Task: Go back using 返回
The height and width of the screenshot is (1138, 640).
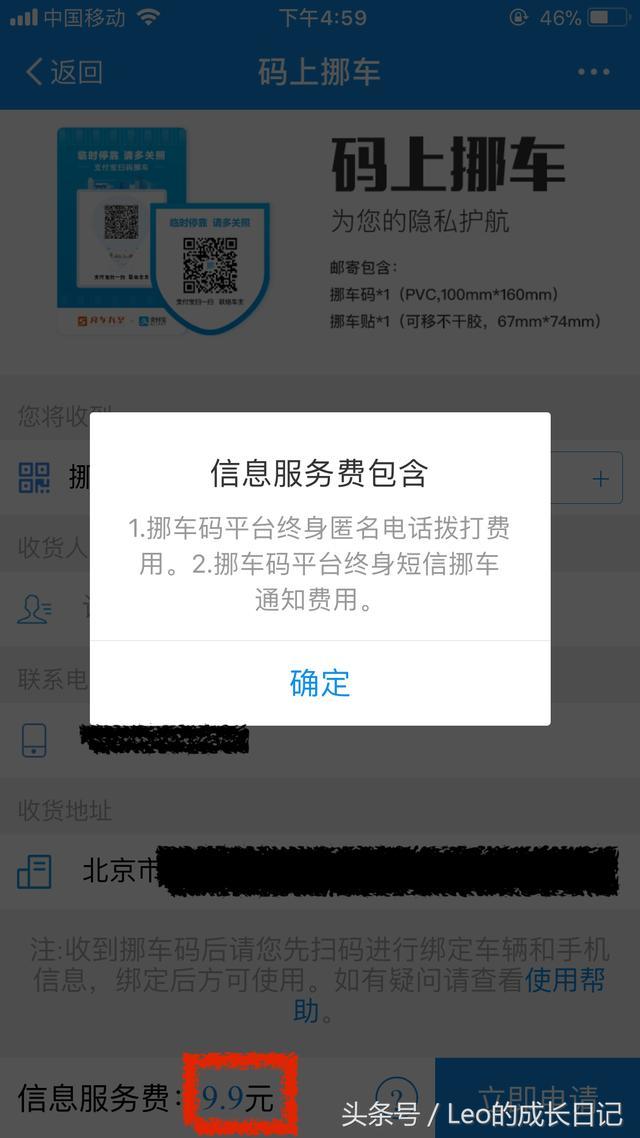Action: 63,72
